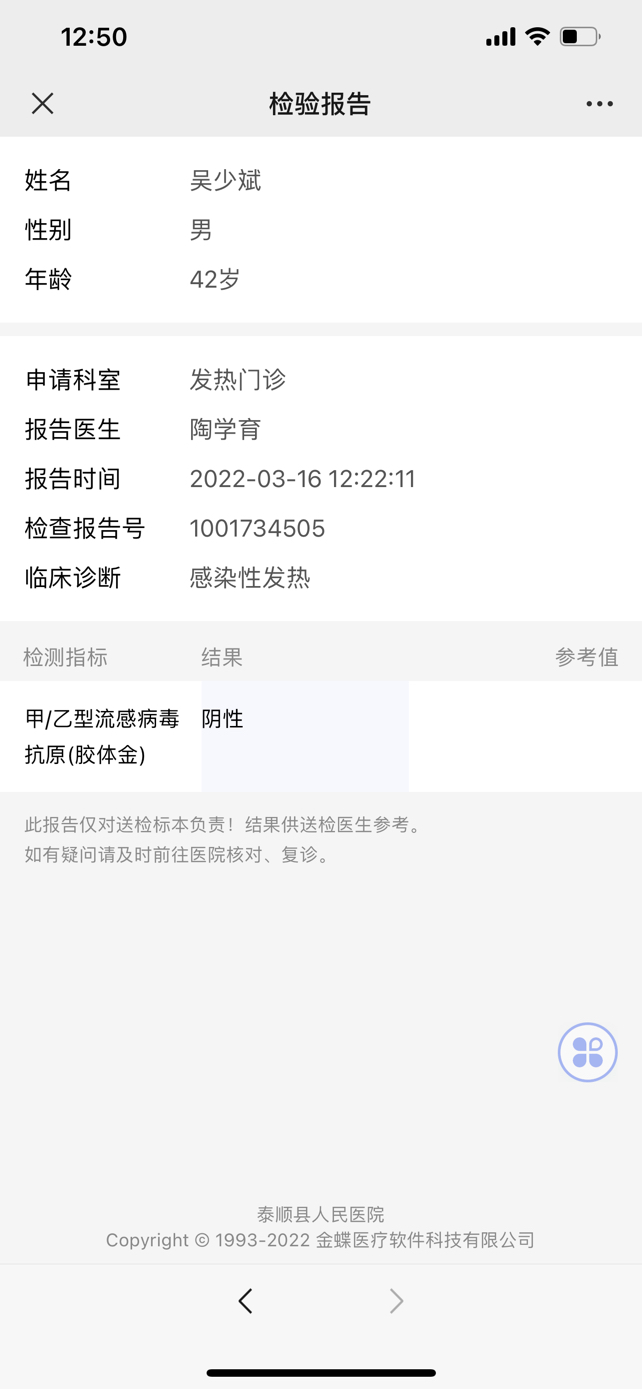This screenshot has height=1389, width=642.
Task: Open the three-dot more options menu
Action: click(599, 104)
